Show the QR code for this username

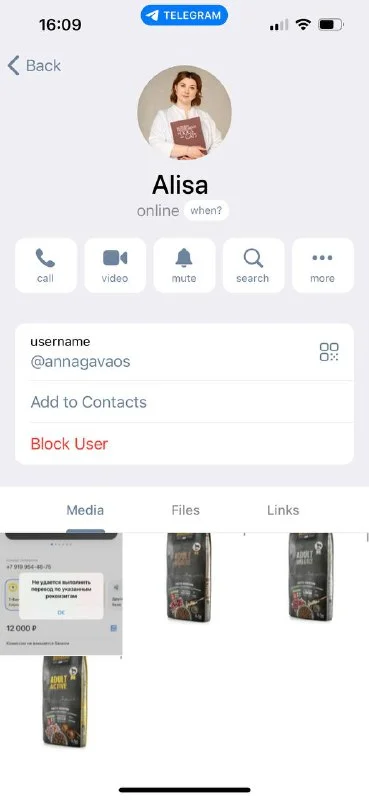pyautogui.click(x=329, y=352)
